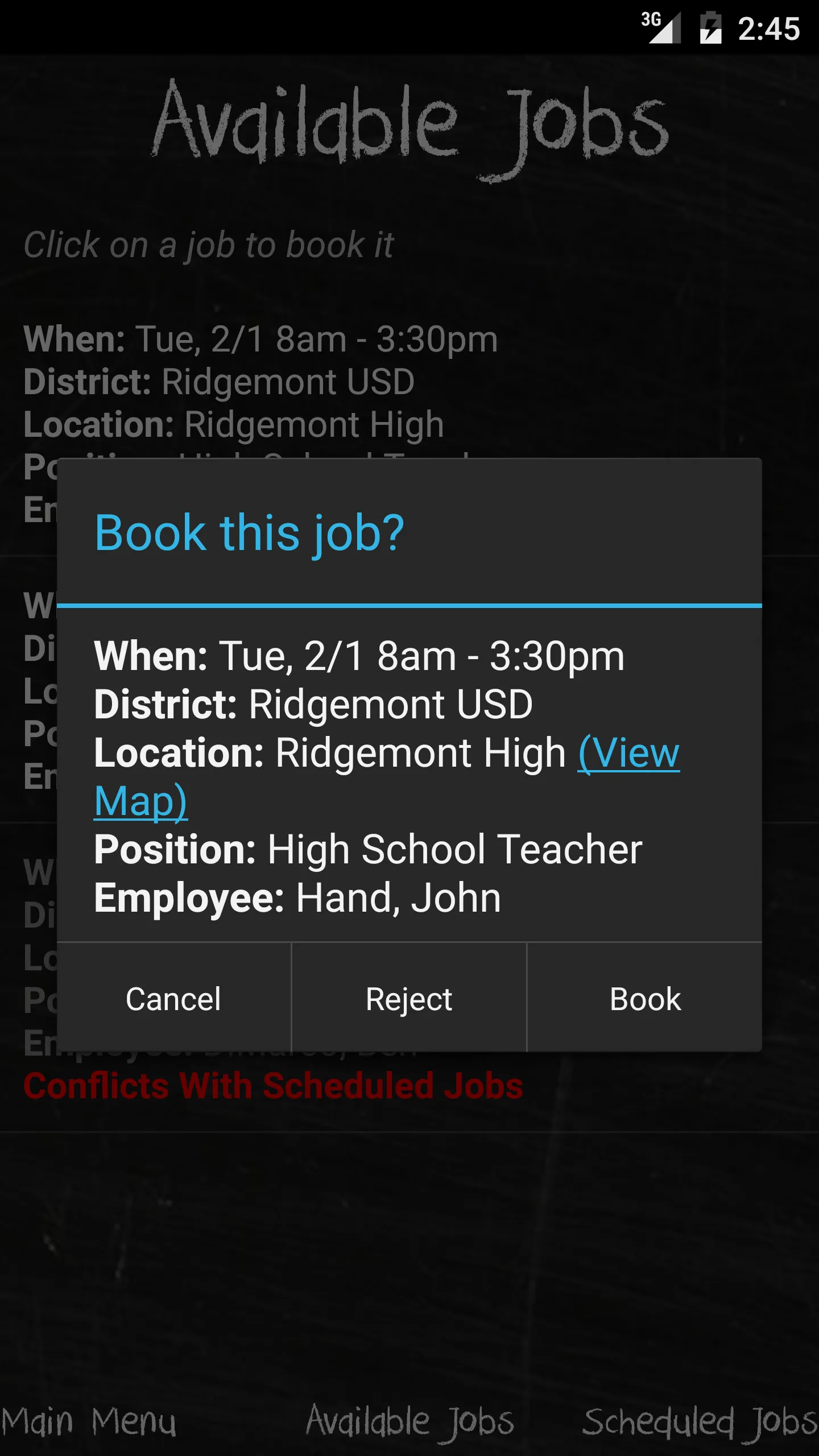The image size is (819, 1456).
Task: Reject this job offer
Action: click(409, 999)
